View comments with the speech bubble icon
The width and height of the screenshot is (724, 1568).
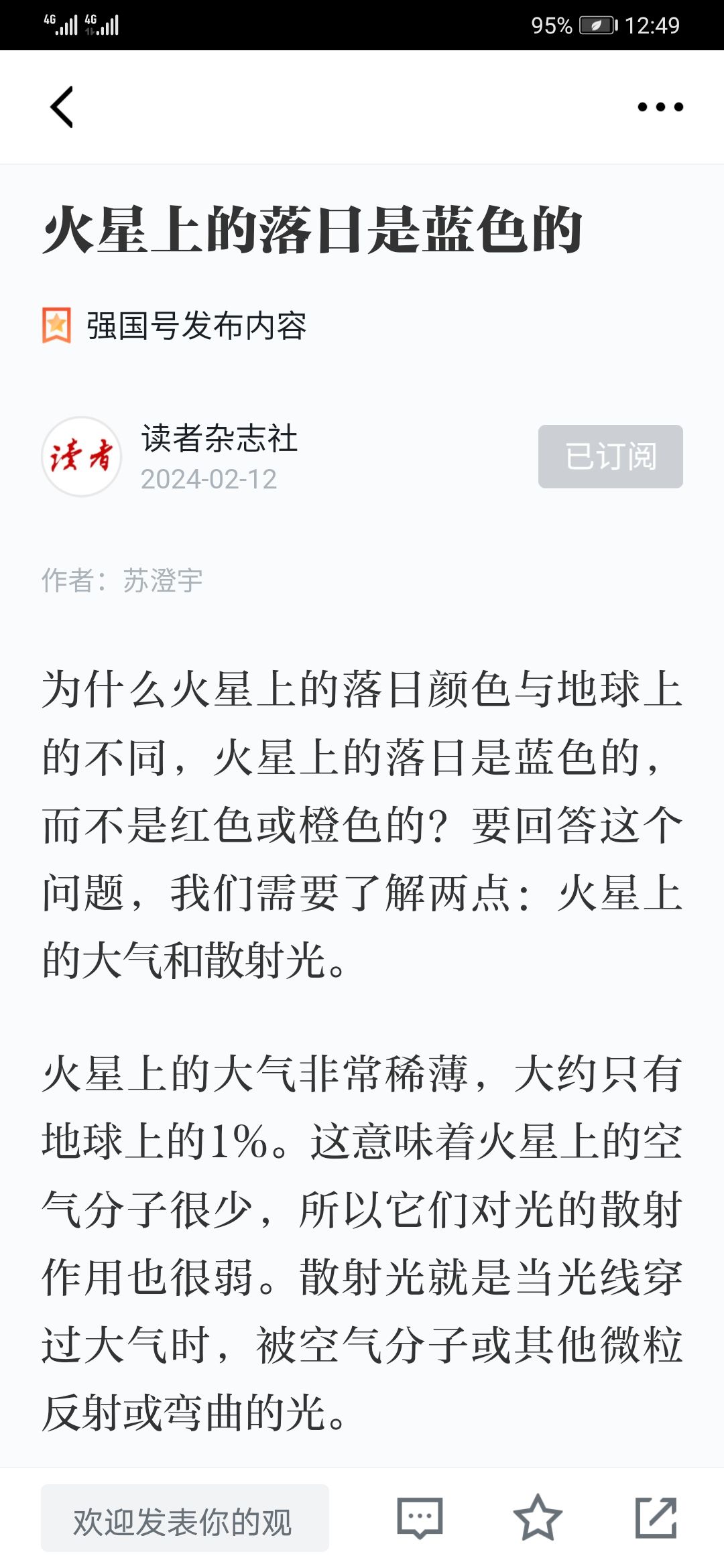tap(420, 1518)
